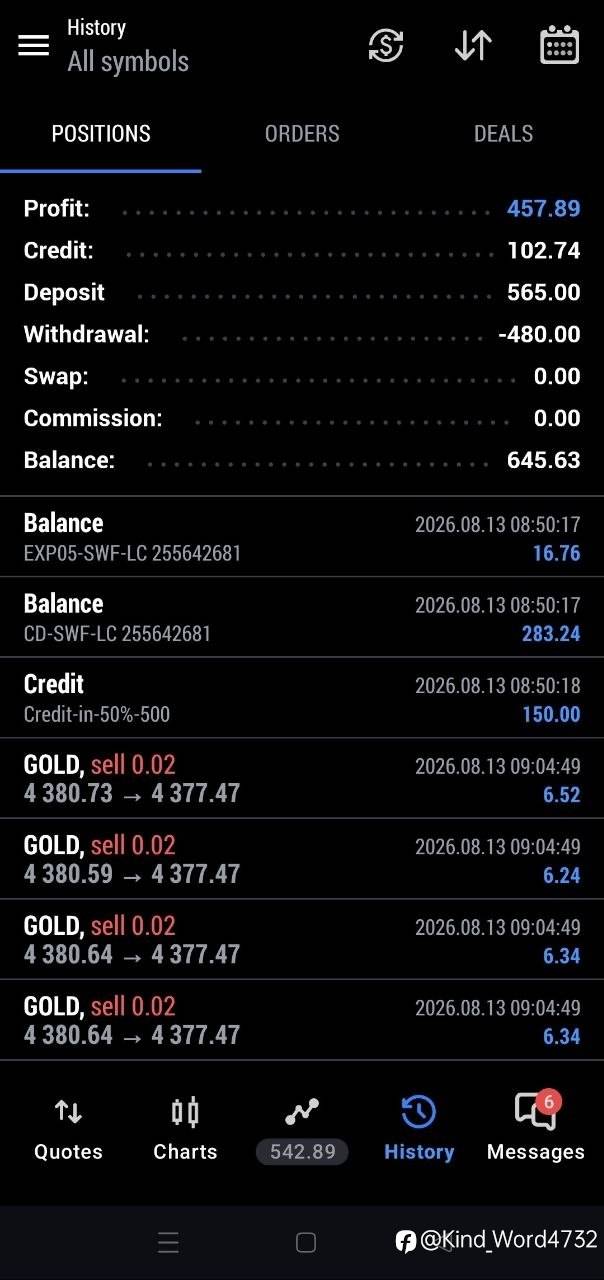604x1280 pixels.
Task: Open GOLD sell position with profit 6.52
Action: pyautogui.click(x=302, y=779)
